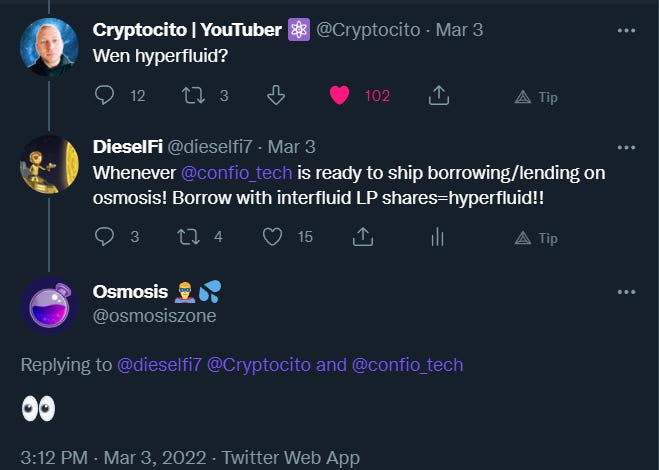The image size is (659, 470).
Task: Open the @confio_tech mention in DieselFi's tweet
Action: point(237,173)
